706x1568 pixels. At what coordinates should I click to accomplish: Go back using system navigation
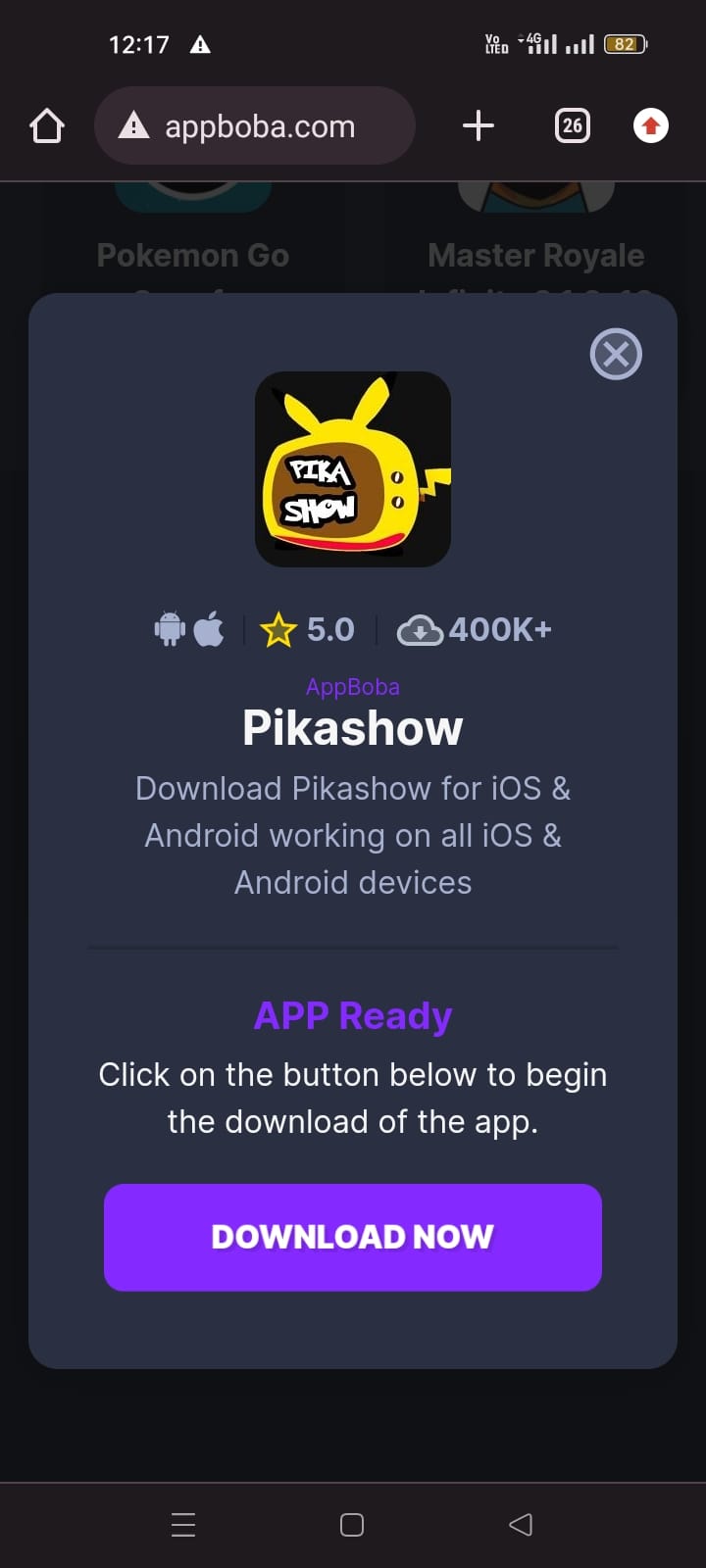click(x=521, y=1524)
